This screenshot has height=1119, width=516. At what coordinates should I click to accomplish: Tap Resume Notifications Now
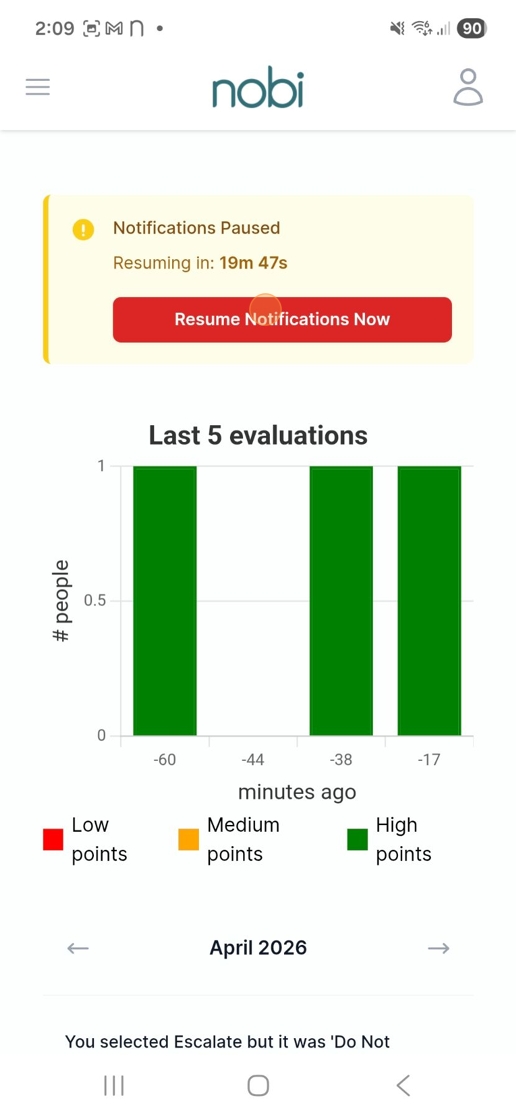[x=282, y=319]
